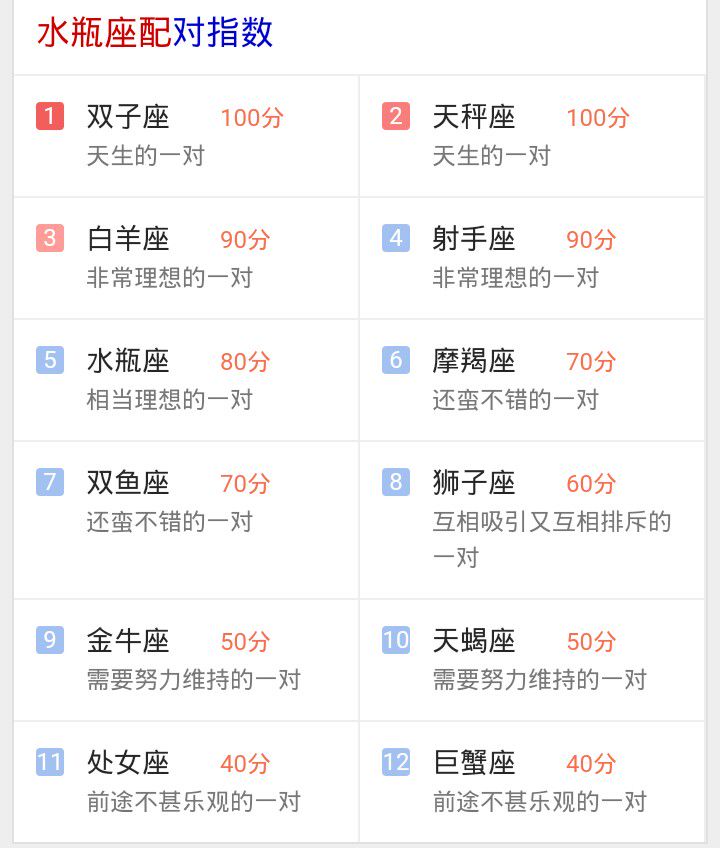Open the 处女座 40分 pairing
The image size is (720, 848).
tap(186, 782)
